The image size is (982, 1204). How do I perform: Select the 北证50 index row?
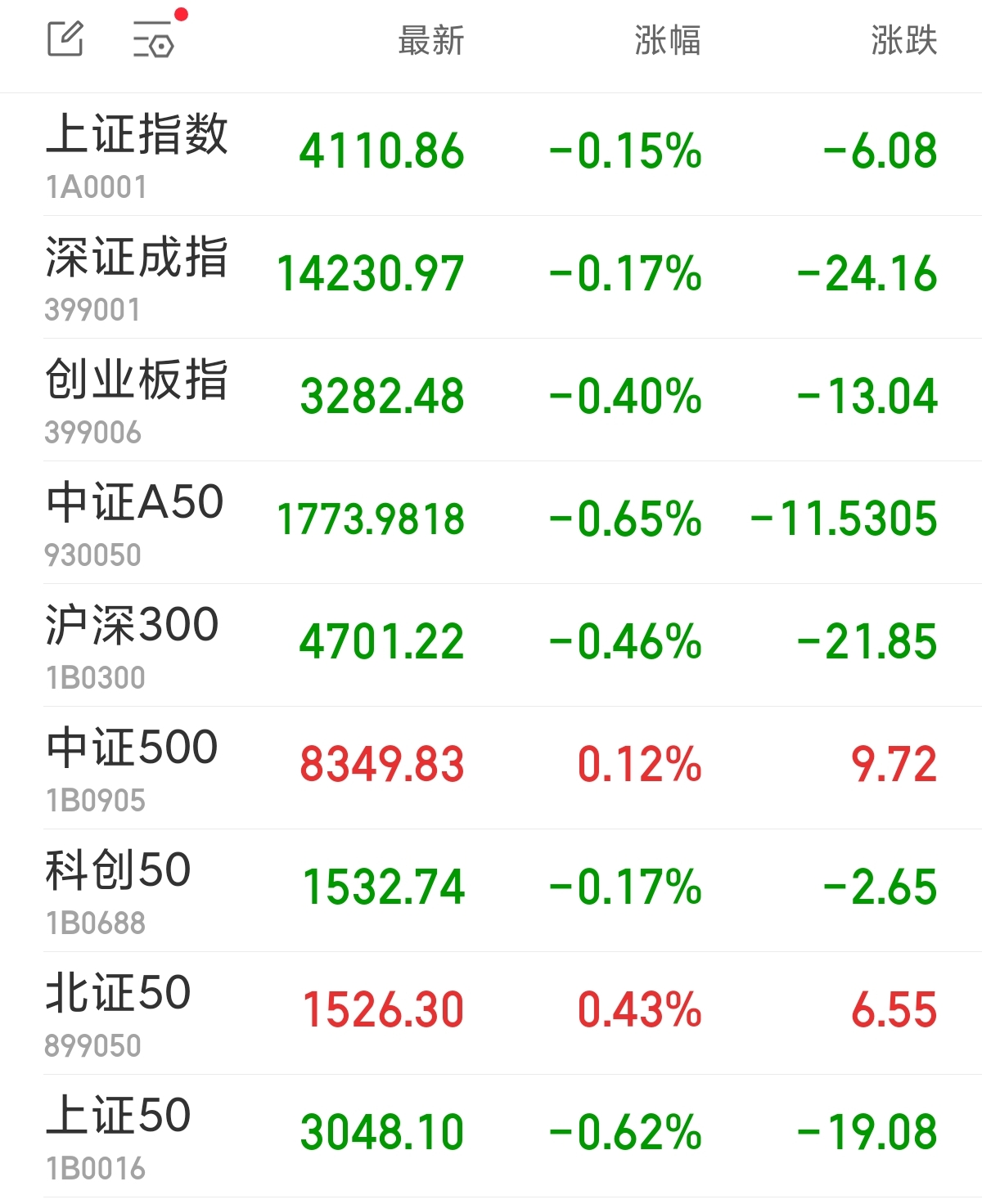(x=491, y=1013)
